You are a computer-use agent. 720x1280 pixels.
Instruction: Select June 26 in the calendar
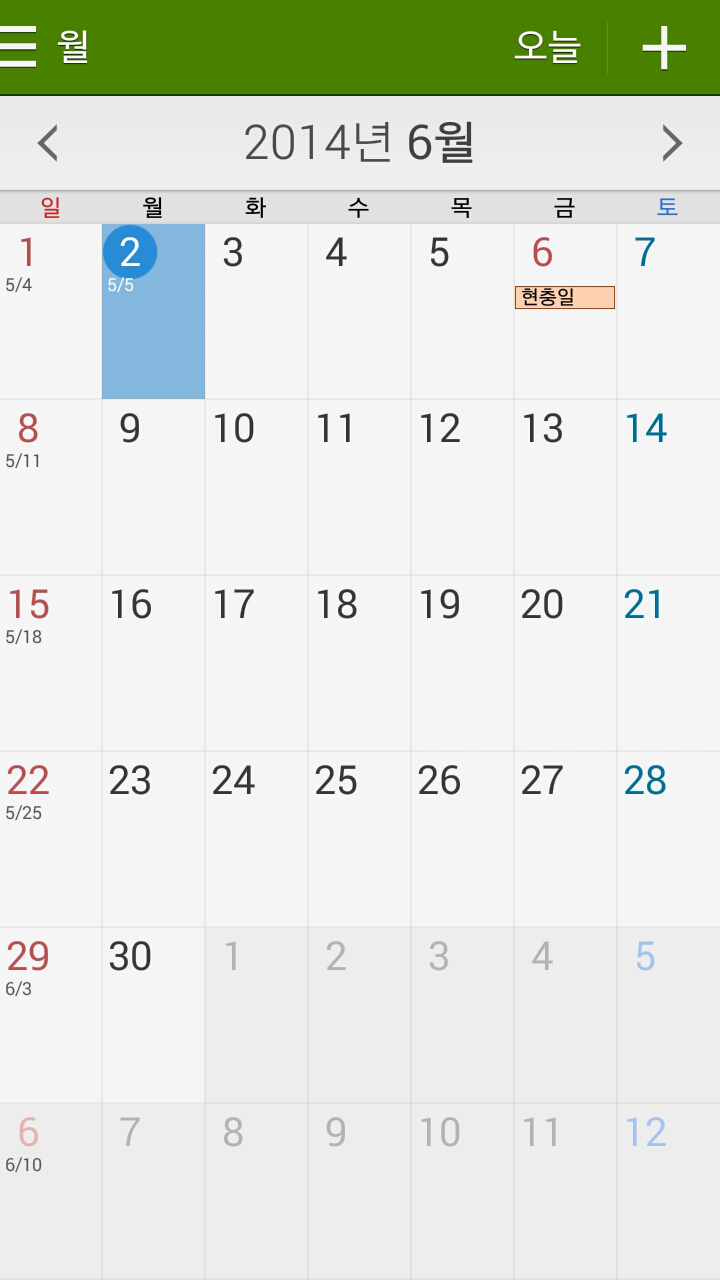tap(462, 838)
